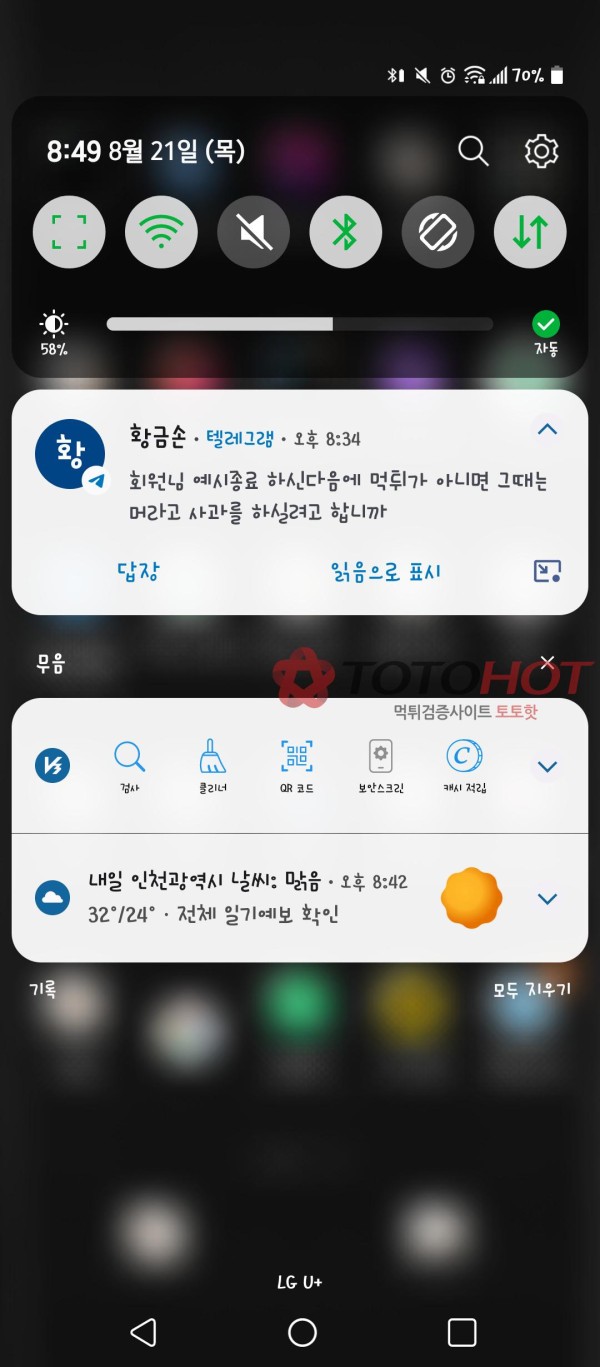
Task: Expand the Incheon weather forecast notification
Action: 547,898
